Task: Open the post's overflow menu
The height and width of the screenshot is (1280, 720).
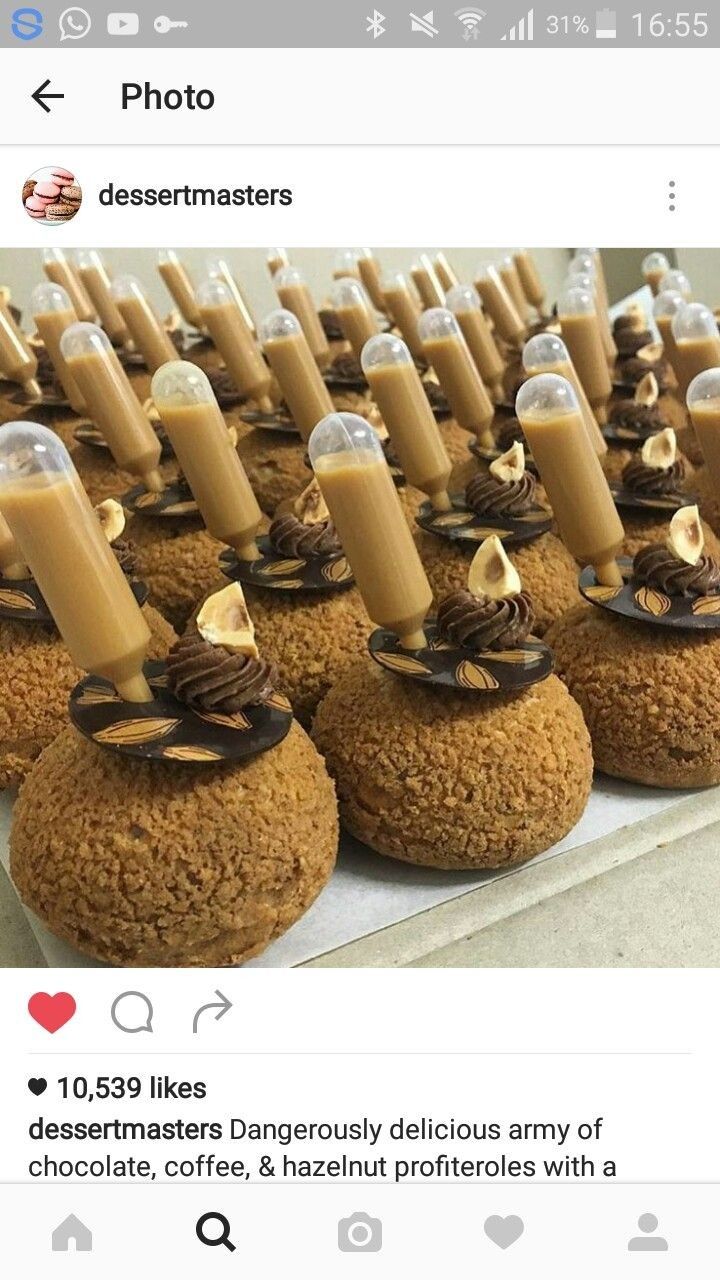Action: (x=672, y=196)
